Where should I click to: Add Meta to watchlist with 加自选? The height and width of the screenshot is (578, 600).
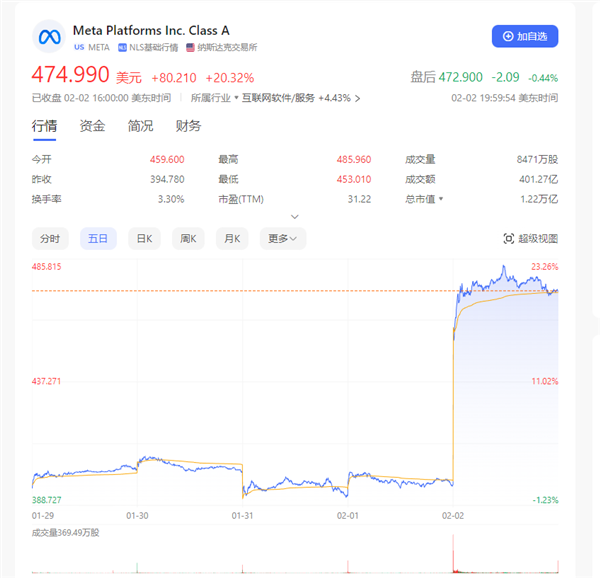pos(525,36)
